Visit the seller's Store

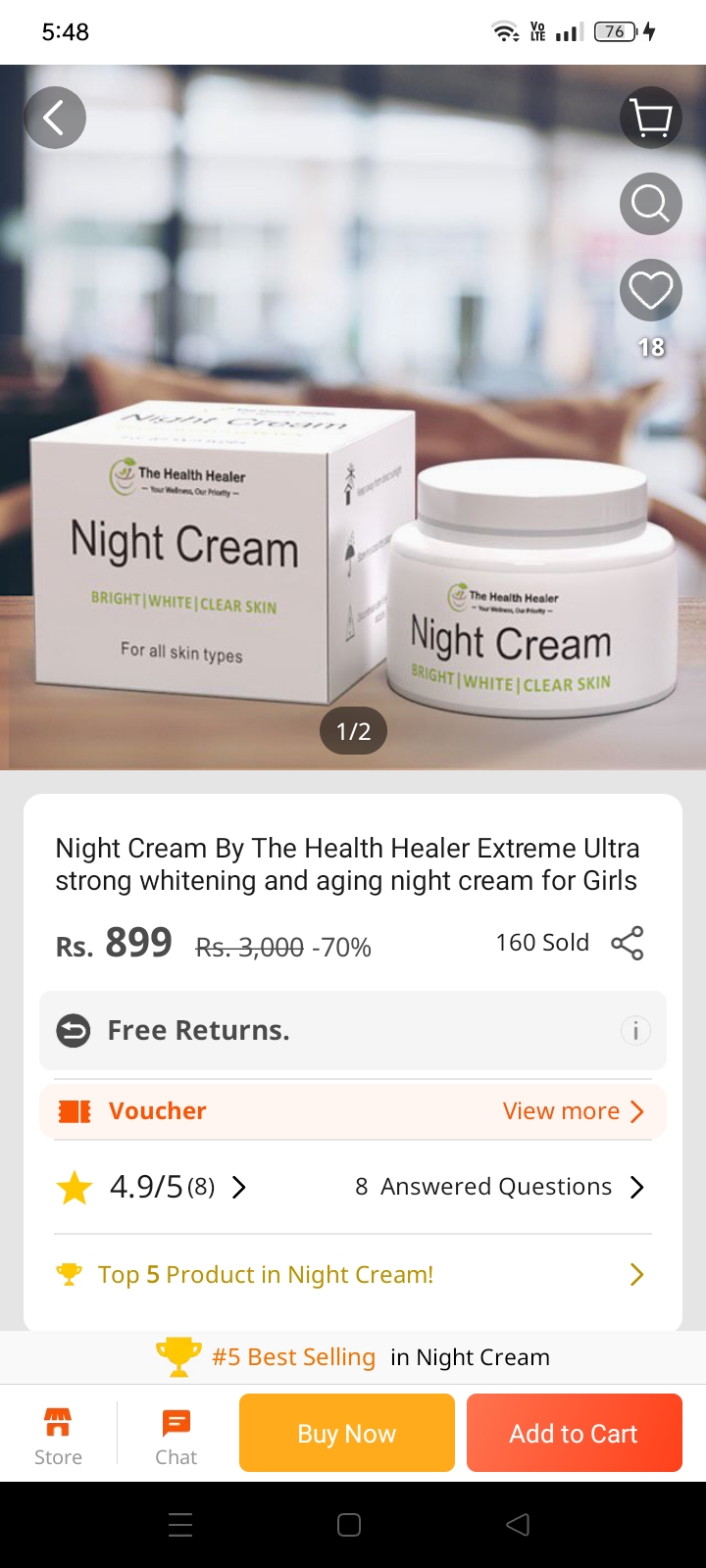pyautogui.click(x=58, y=1436)
